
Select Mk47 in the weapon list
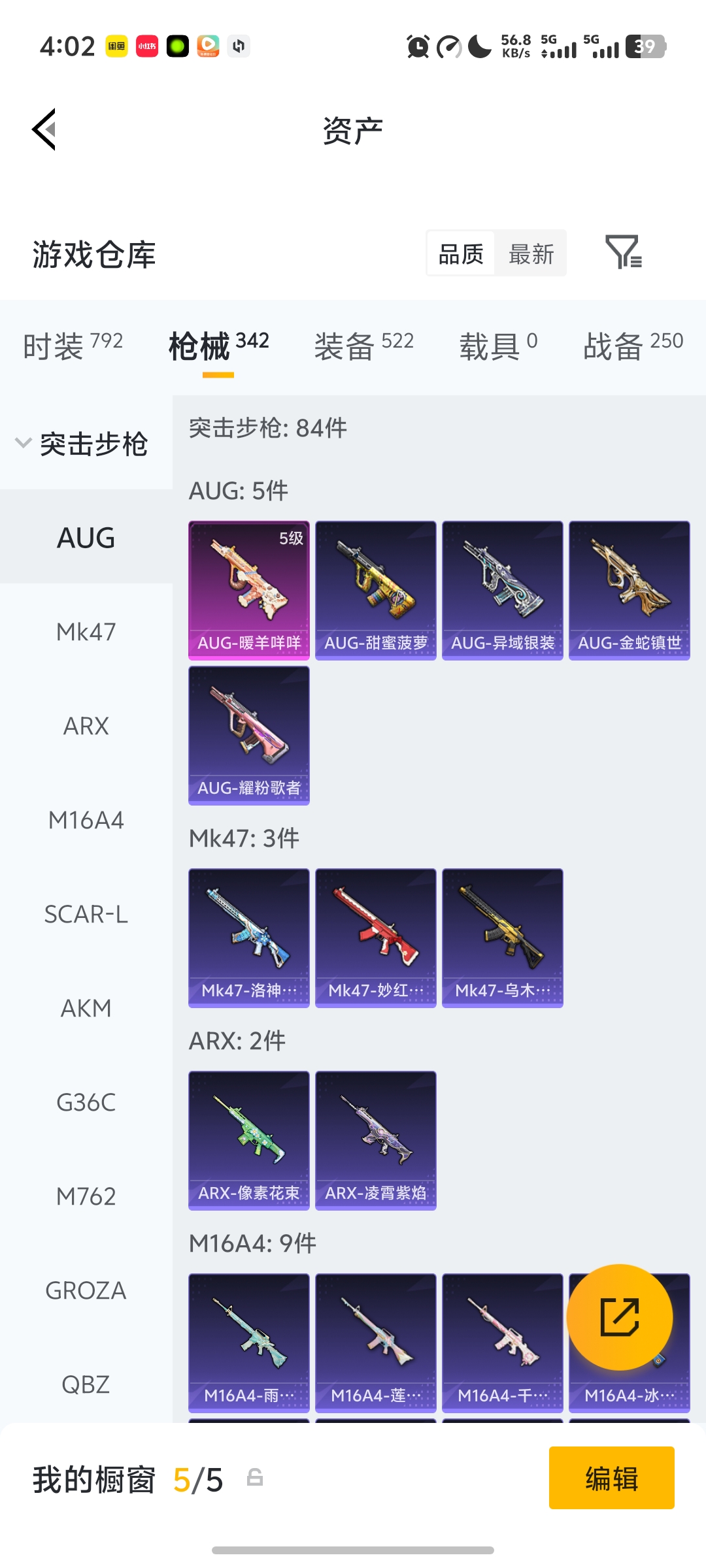pos(86,632)
